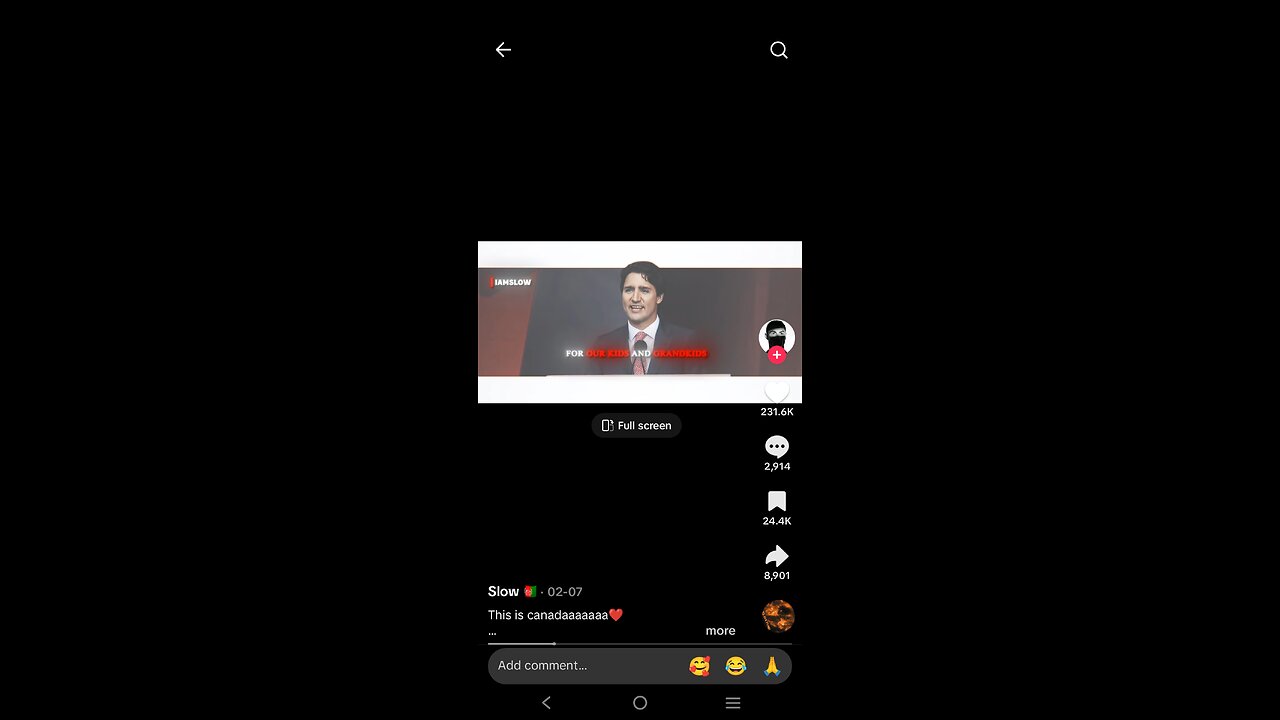
Task: Share this video via arrow icon
Action: 777,557
